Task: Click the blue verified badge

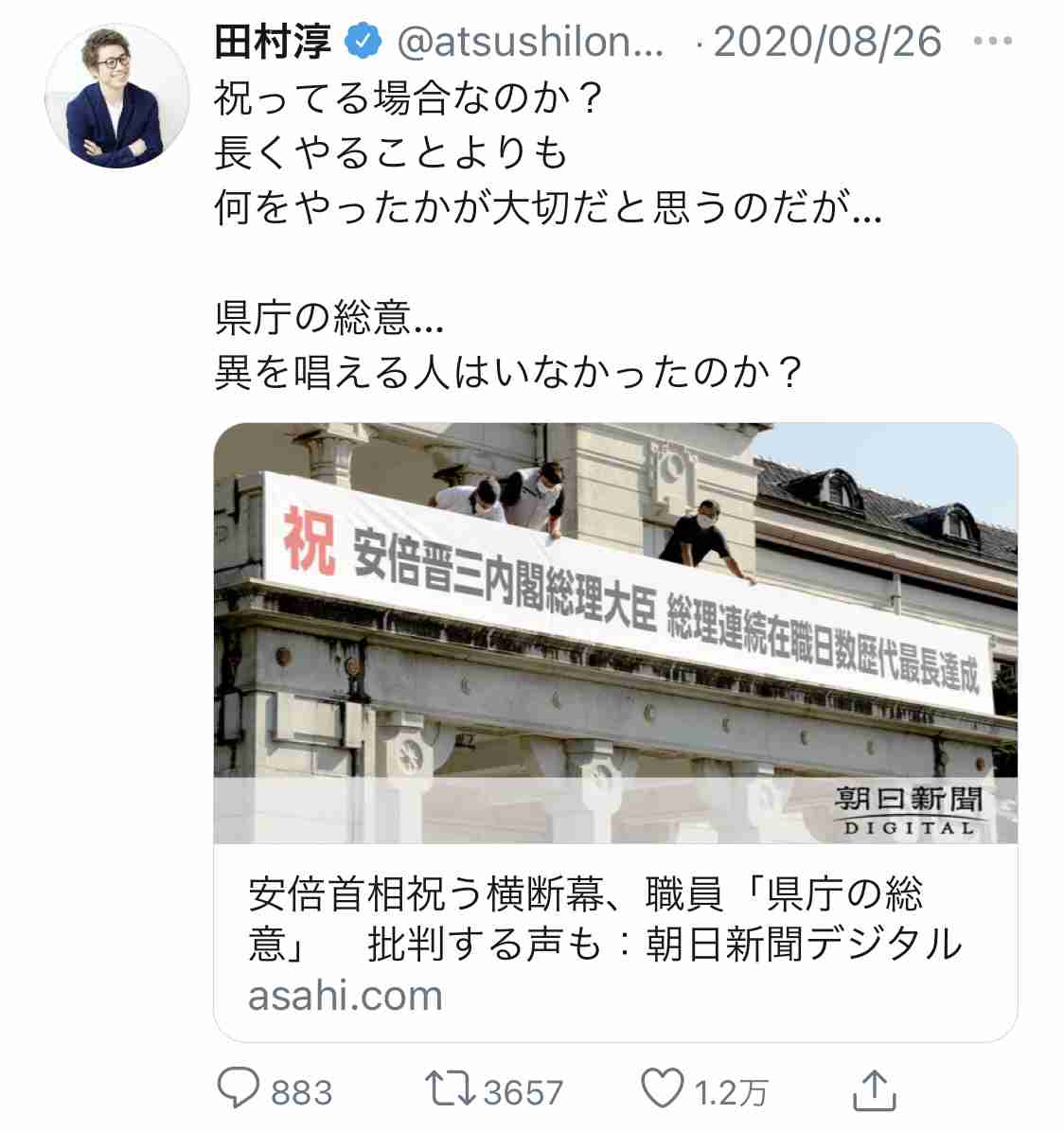Action: click(x=363, y=40)
